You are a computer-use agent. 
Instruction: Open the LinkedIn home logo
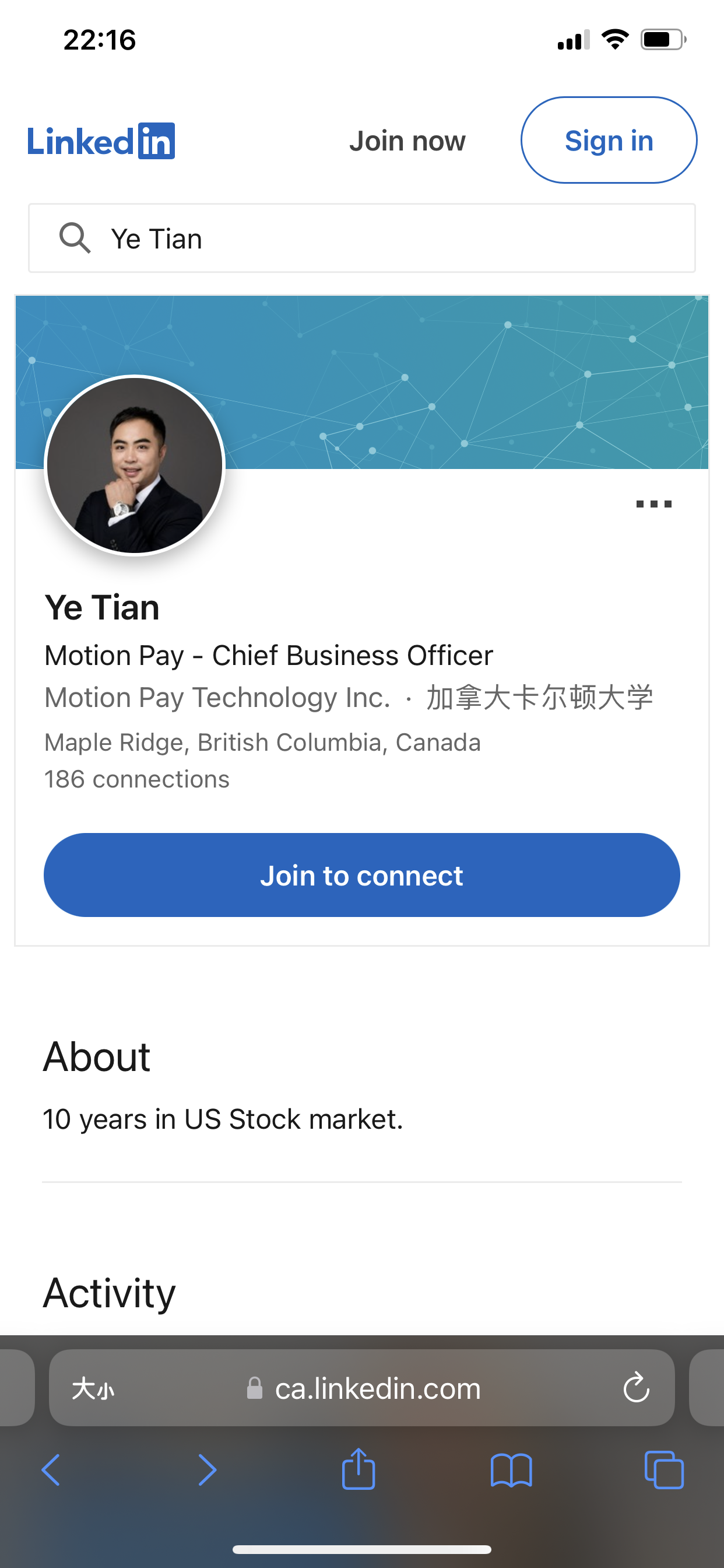[101, 141]
